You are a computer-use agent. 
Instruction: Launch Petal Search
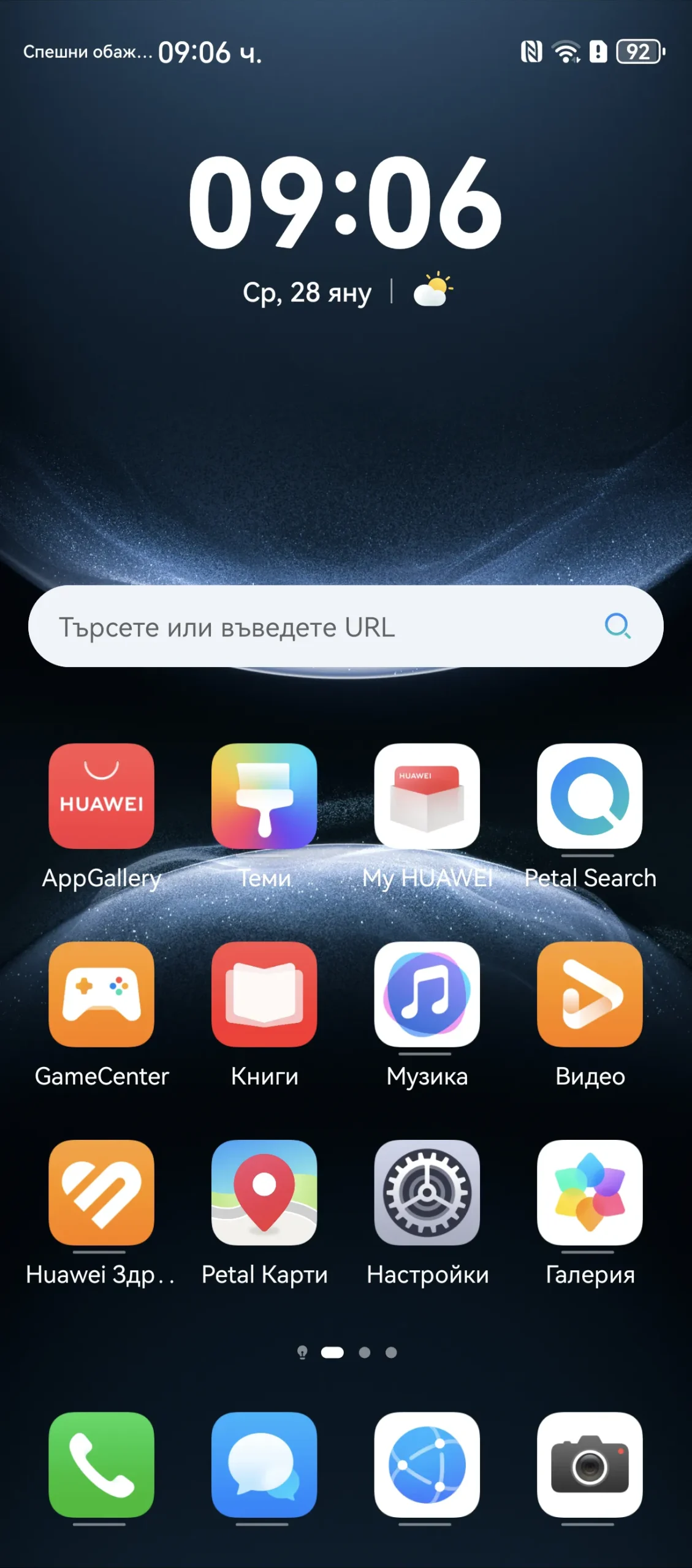590,796
